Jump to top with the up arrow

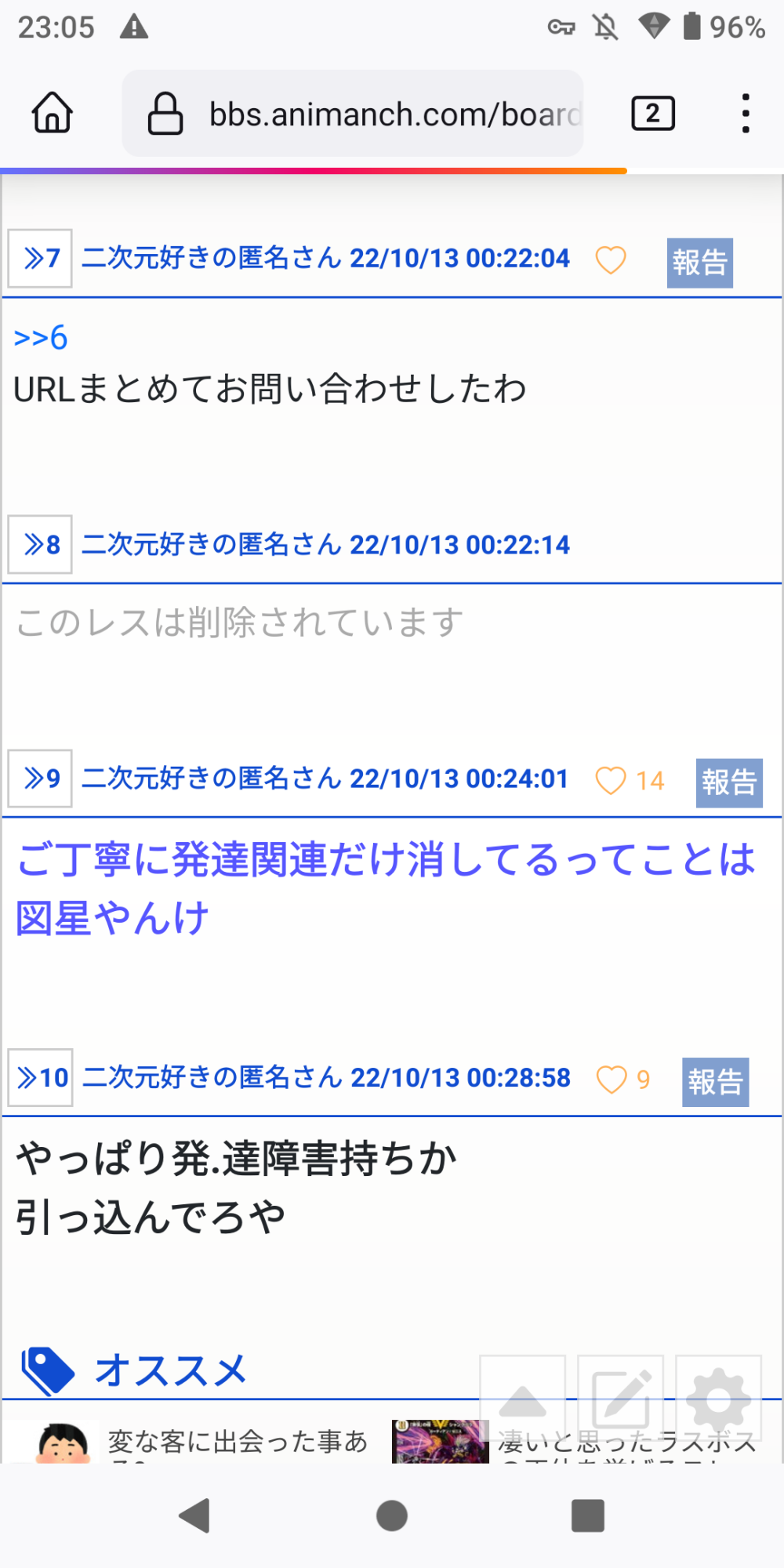click(x=522, y=1399)
